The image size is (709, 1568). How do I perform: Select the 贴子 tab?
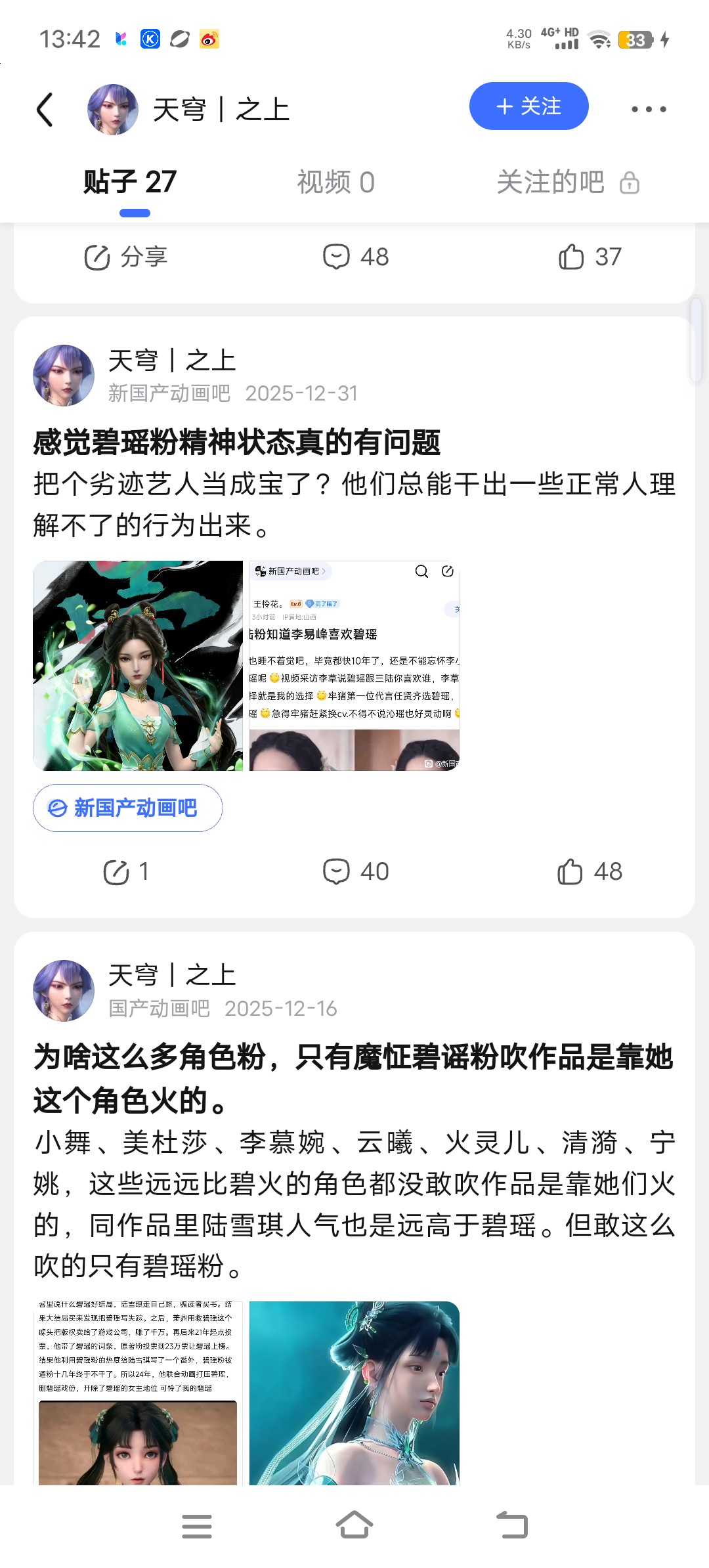coord(131,182)
